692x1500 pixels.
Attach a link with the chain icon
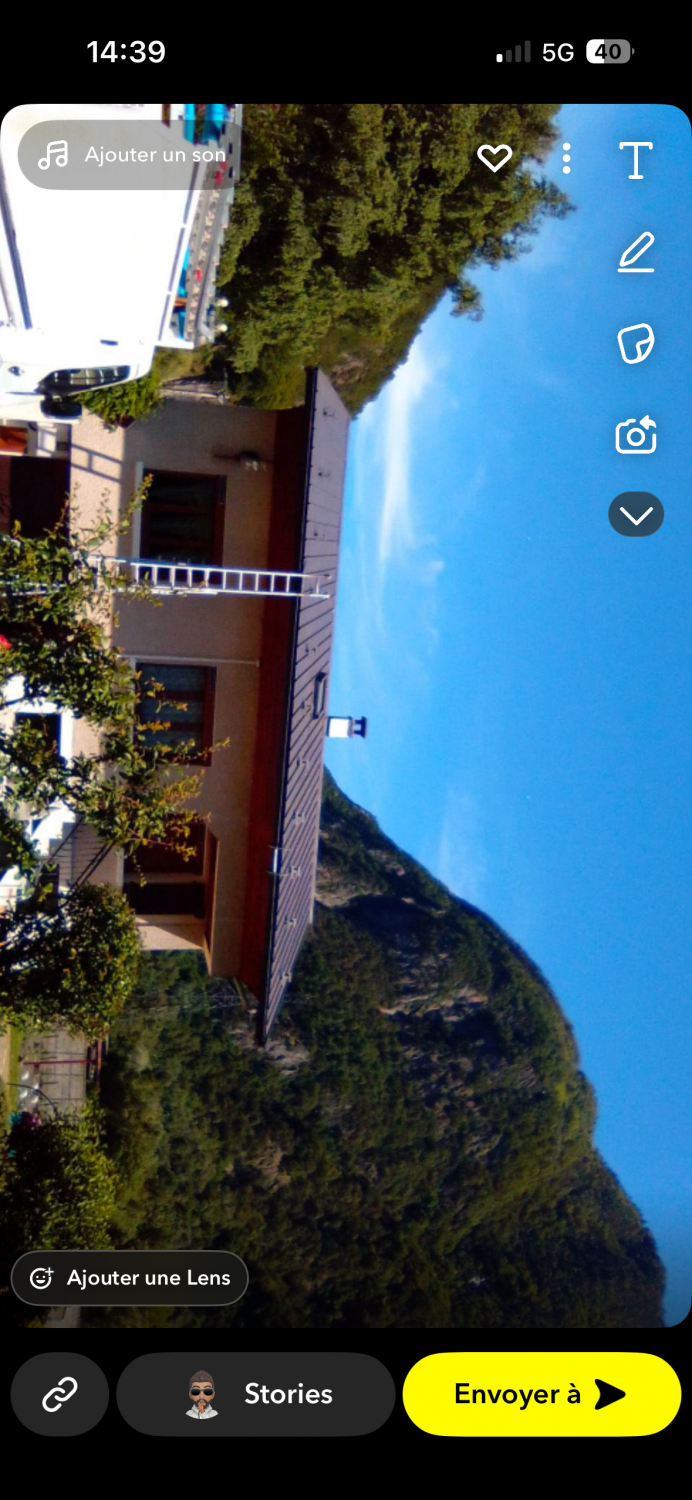60,1394
